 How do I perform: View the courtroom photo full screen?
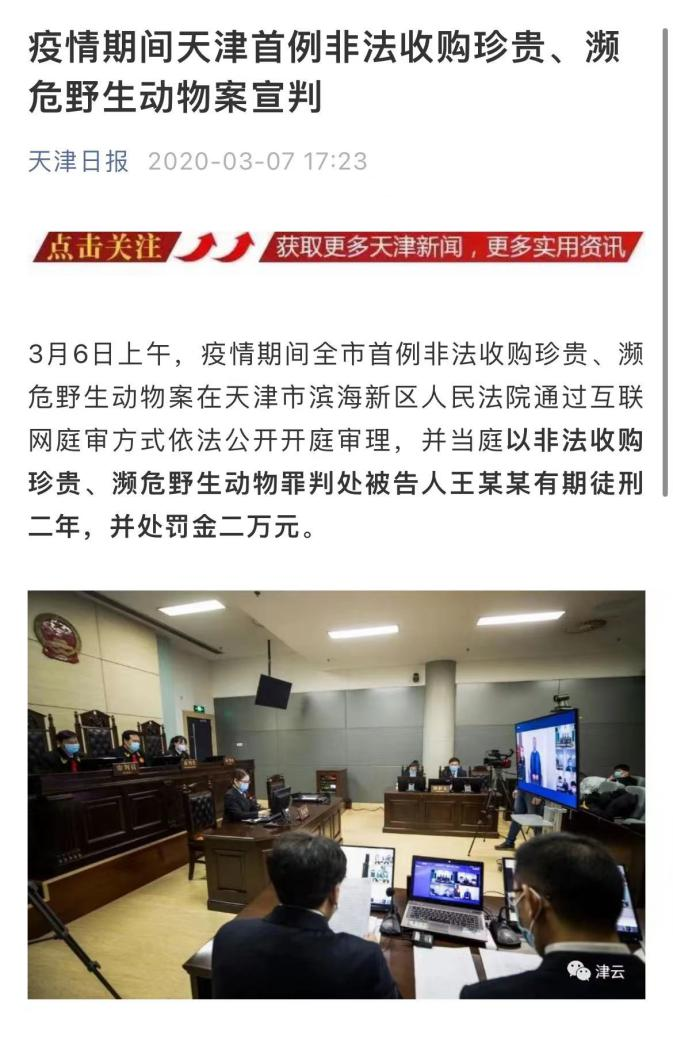pyautogui.click(x=336, y=794)
